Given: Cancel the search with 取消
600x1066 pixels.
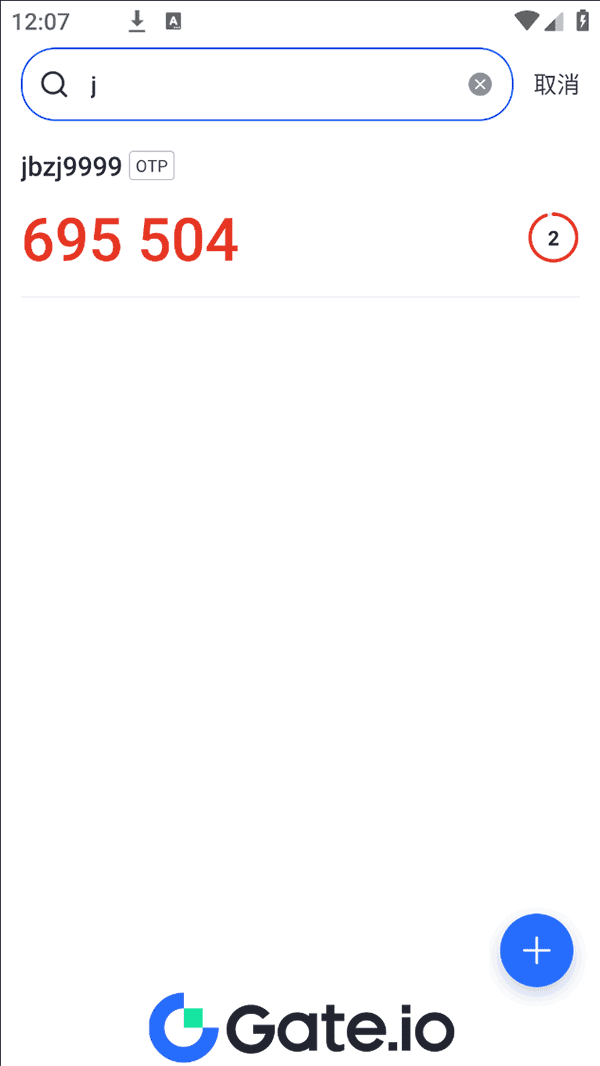Looking at the screenshot, I should point(556,85).
